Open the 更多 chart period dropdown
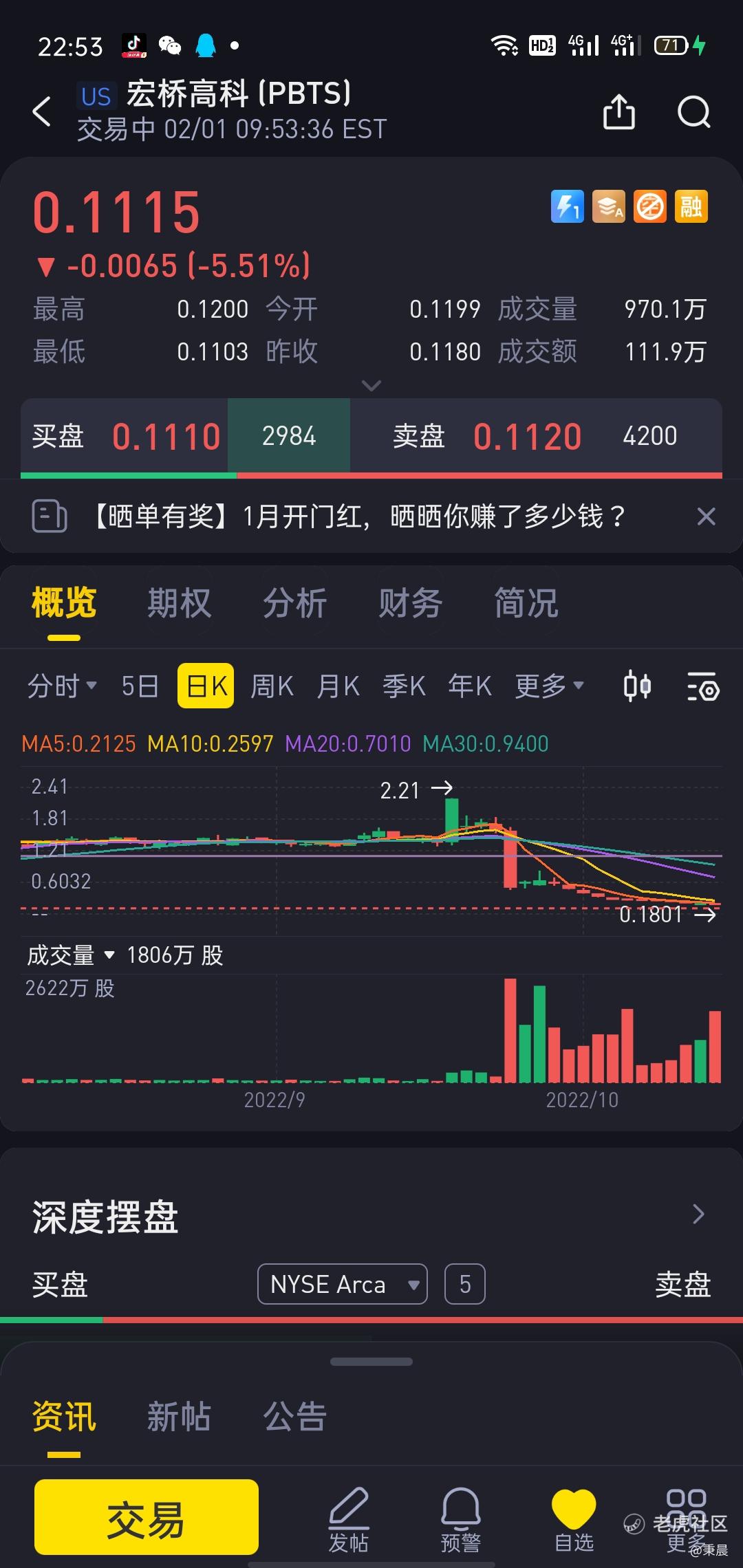 point(548,686)
